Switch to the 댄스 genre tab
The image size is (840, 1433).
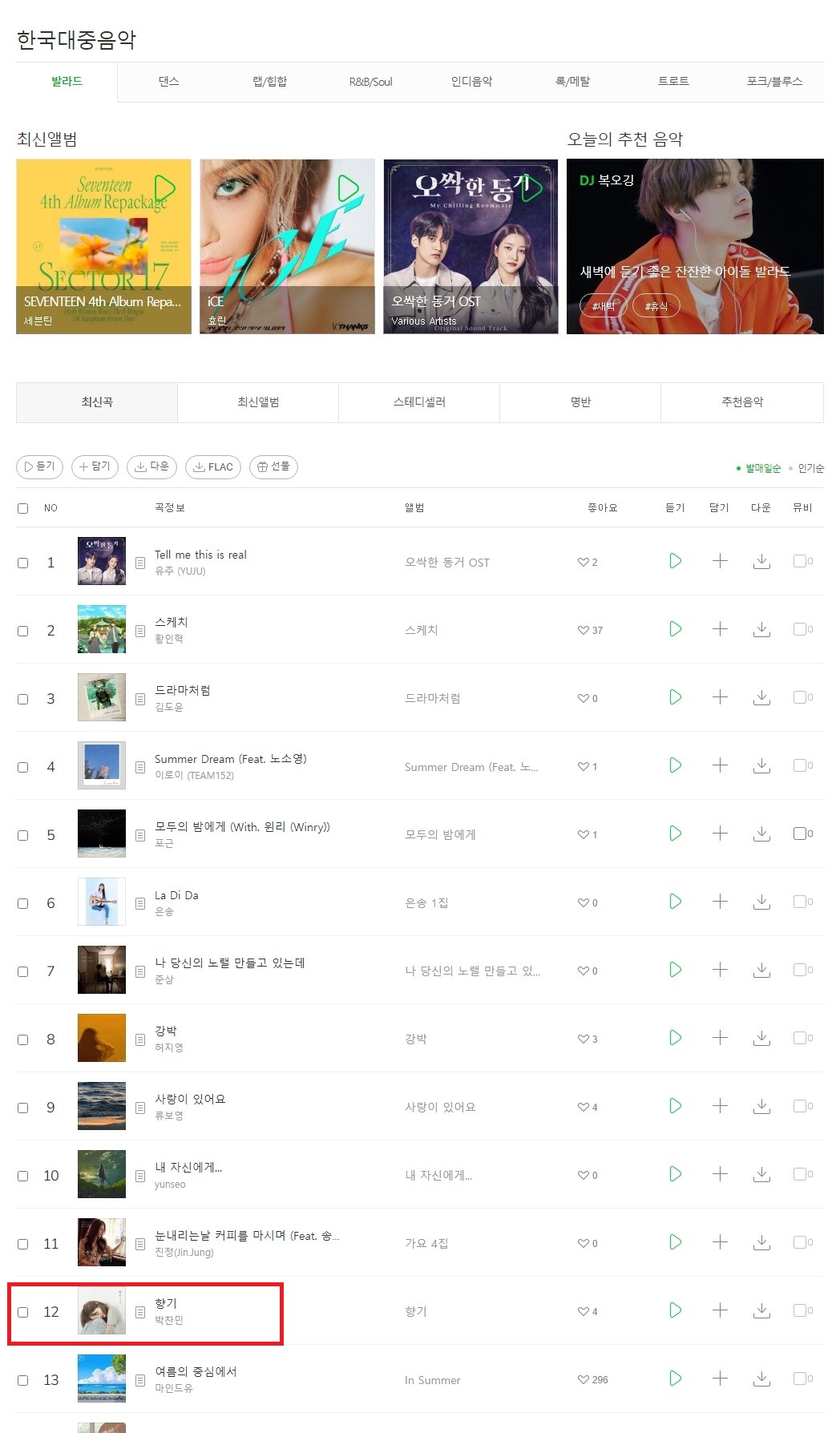[168, 82]
